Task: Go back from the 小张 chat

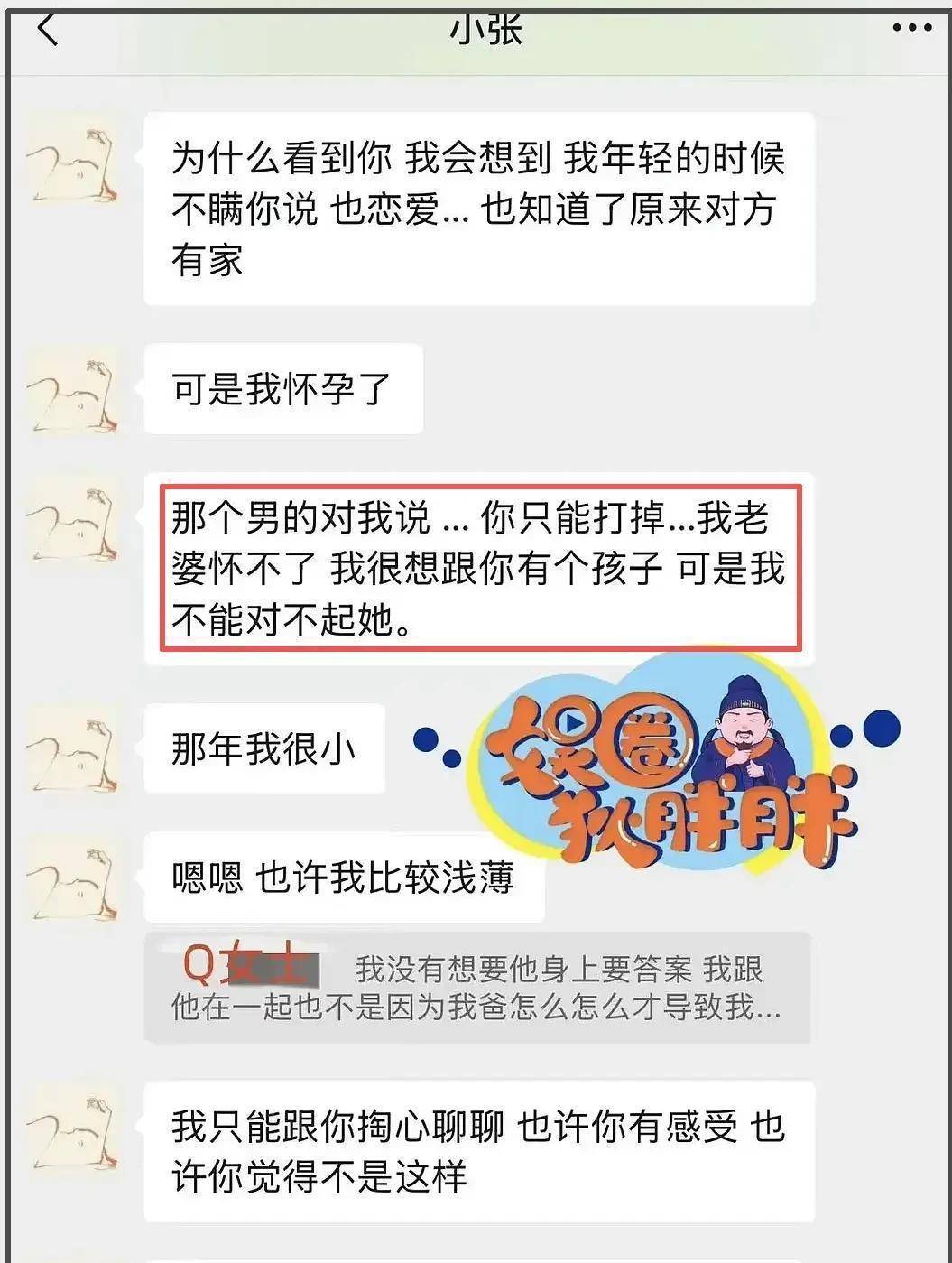Action: click(48, 30)
